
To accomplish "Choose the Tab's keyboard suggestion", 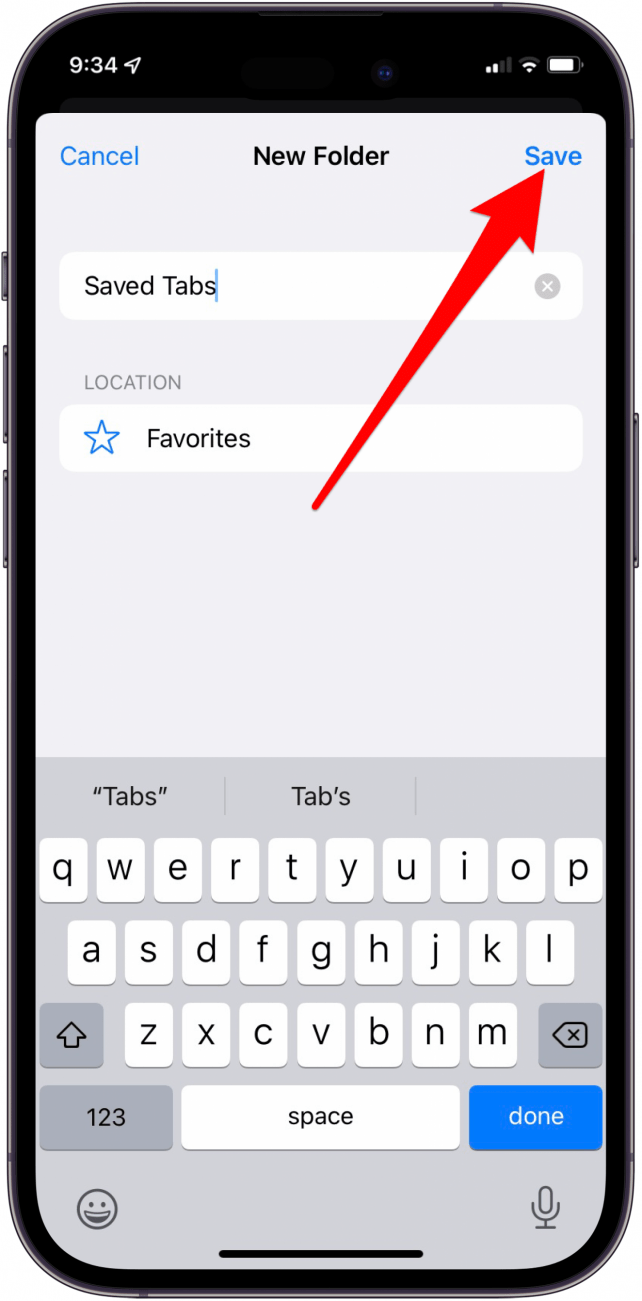I will [x=321, y=796].
